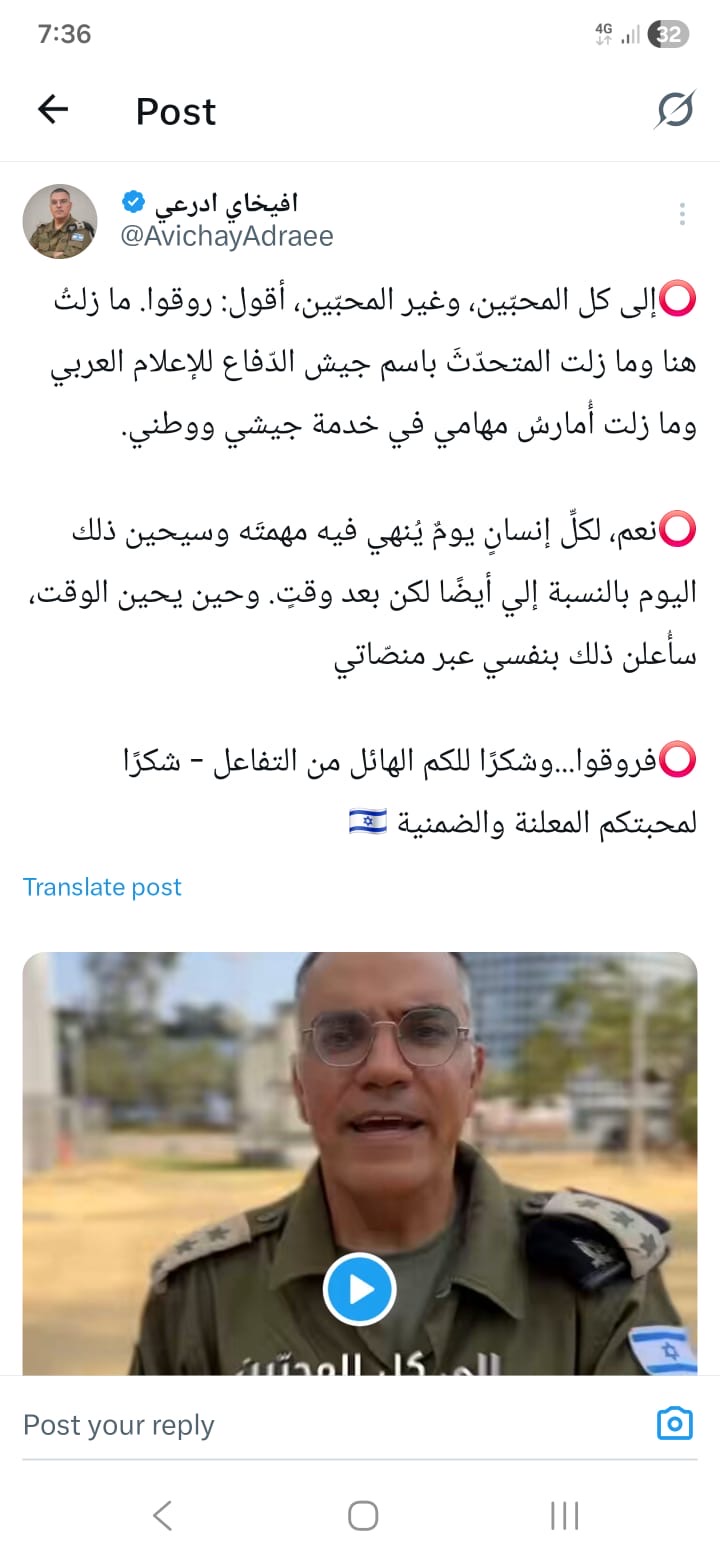Viewport: 720px width, 1560px height.
Task: Open recent apps with the navigation bar button
Action: pyautogui.click(x=563, y=1515)
